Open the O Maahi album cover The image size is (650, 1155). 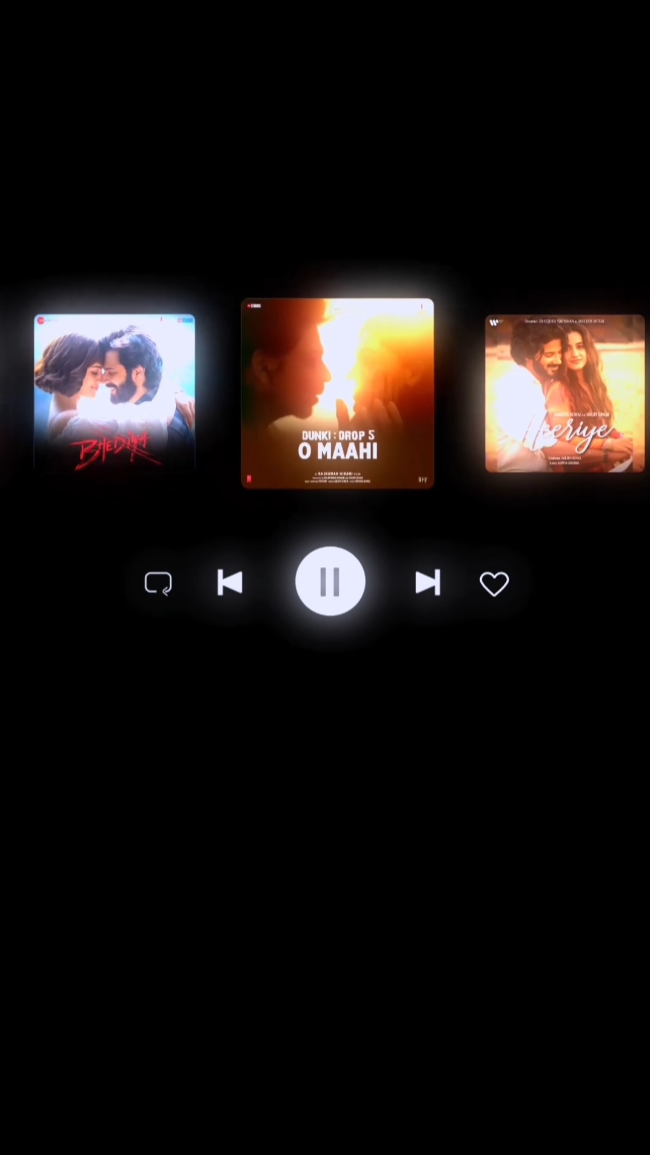pos(337,393)
